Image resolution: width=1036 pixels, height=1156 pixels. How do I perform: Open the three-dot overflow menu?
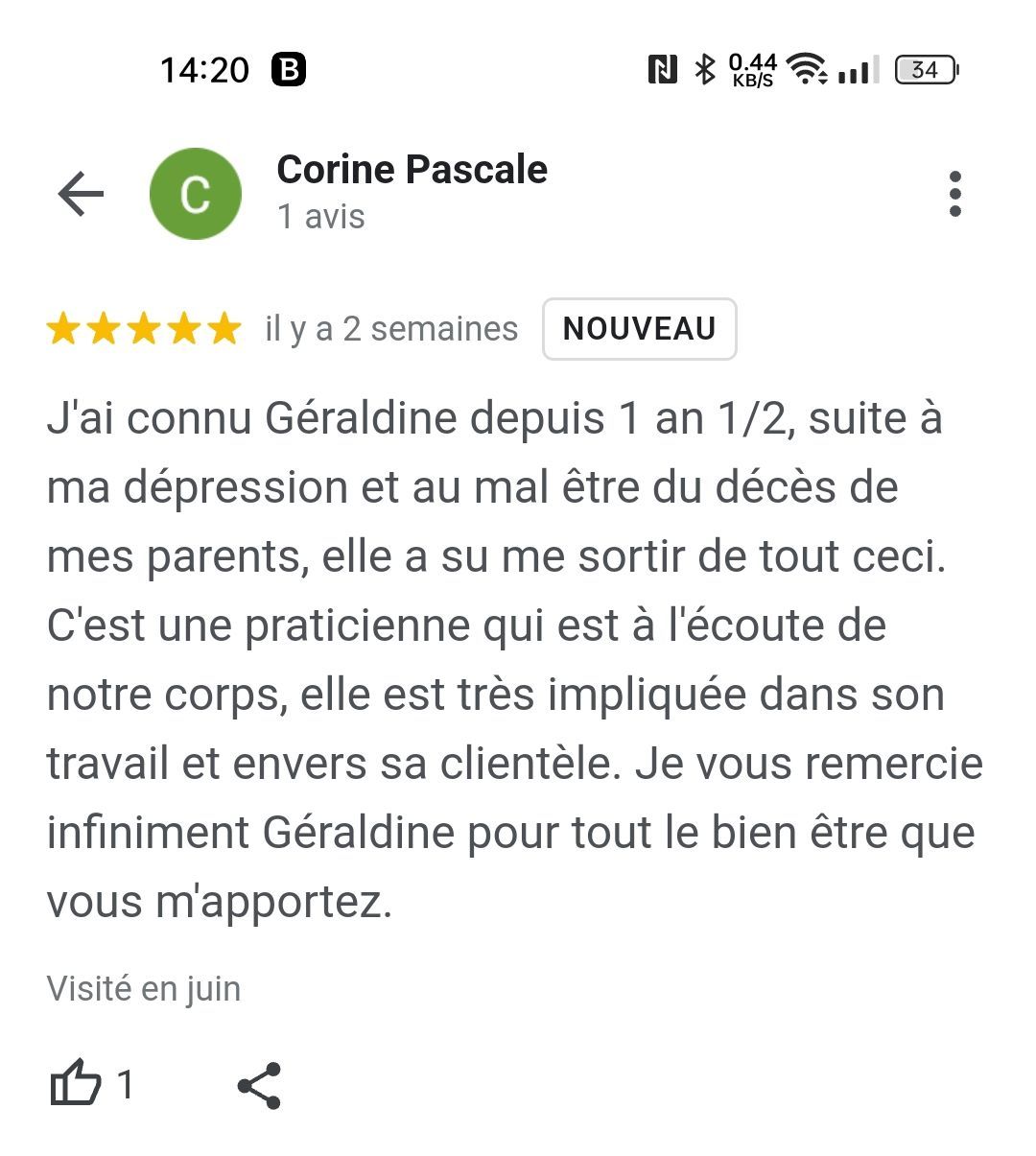click(x=954, y=195)
